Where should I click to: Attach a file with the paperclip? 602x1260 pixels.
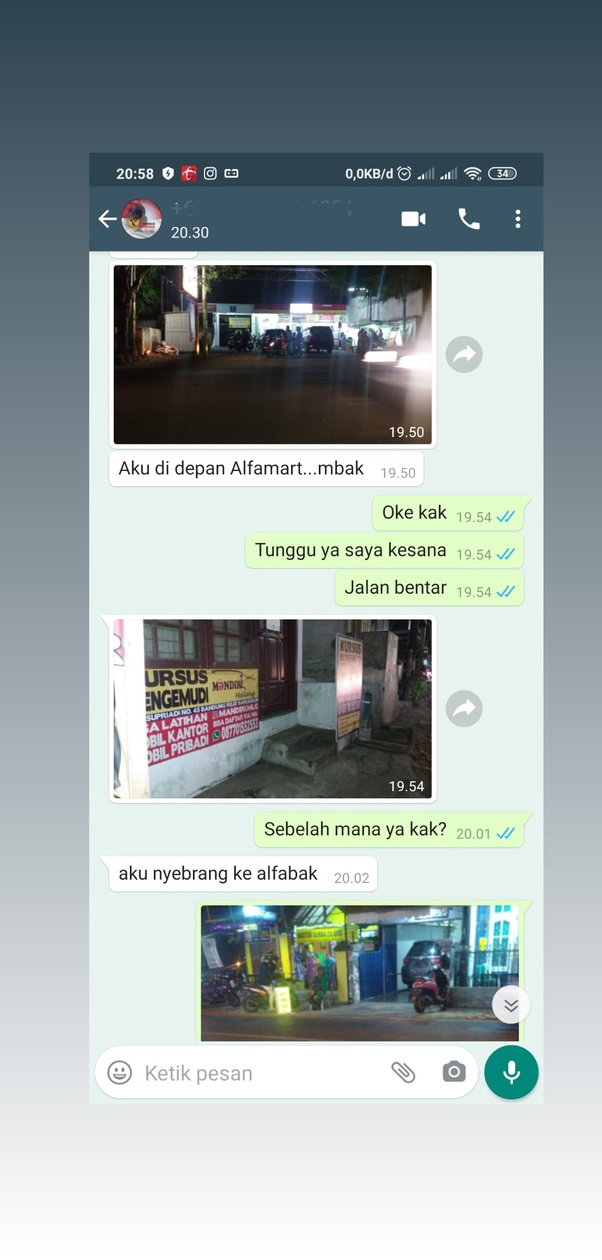click(403, 1073)
